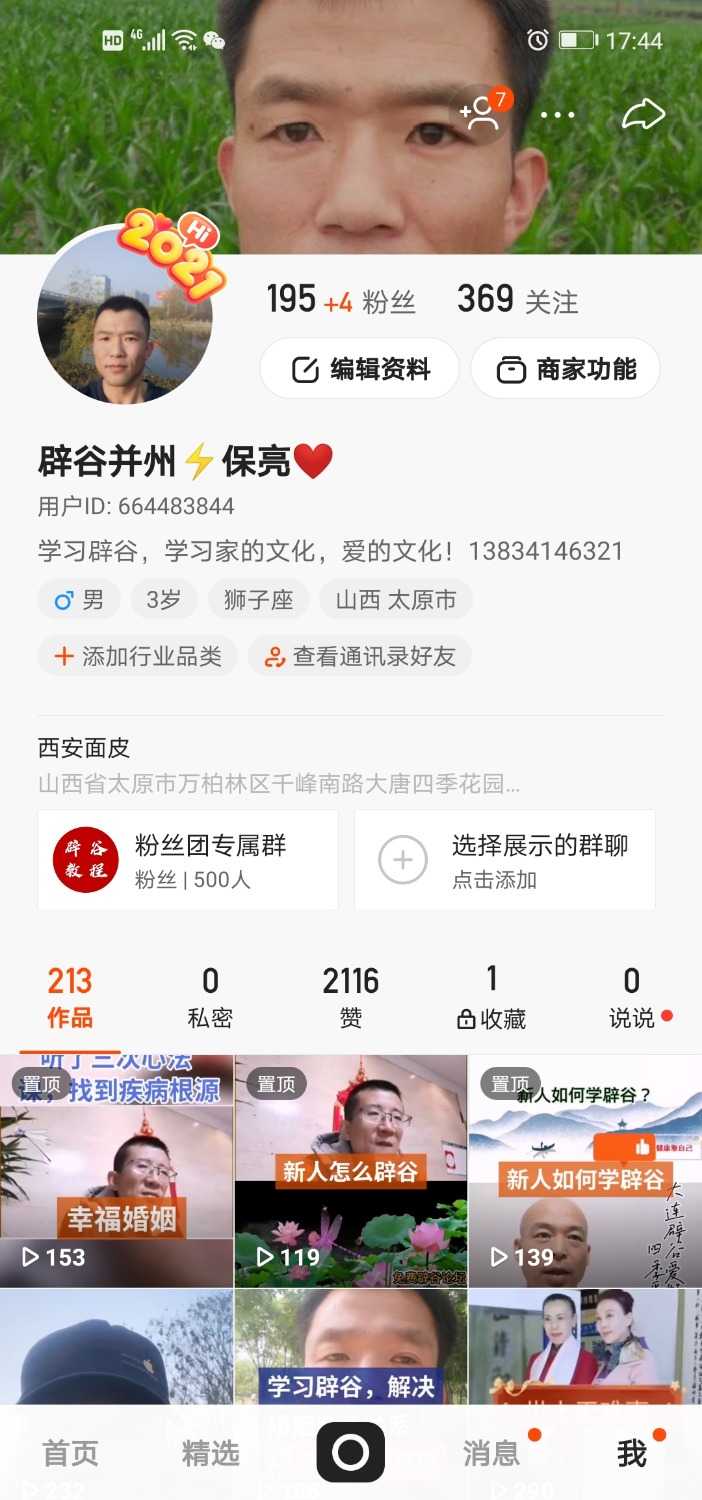
Task: Open the profile avatar picture
Action: pos(125,316)
